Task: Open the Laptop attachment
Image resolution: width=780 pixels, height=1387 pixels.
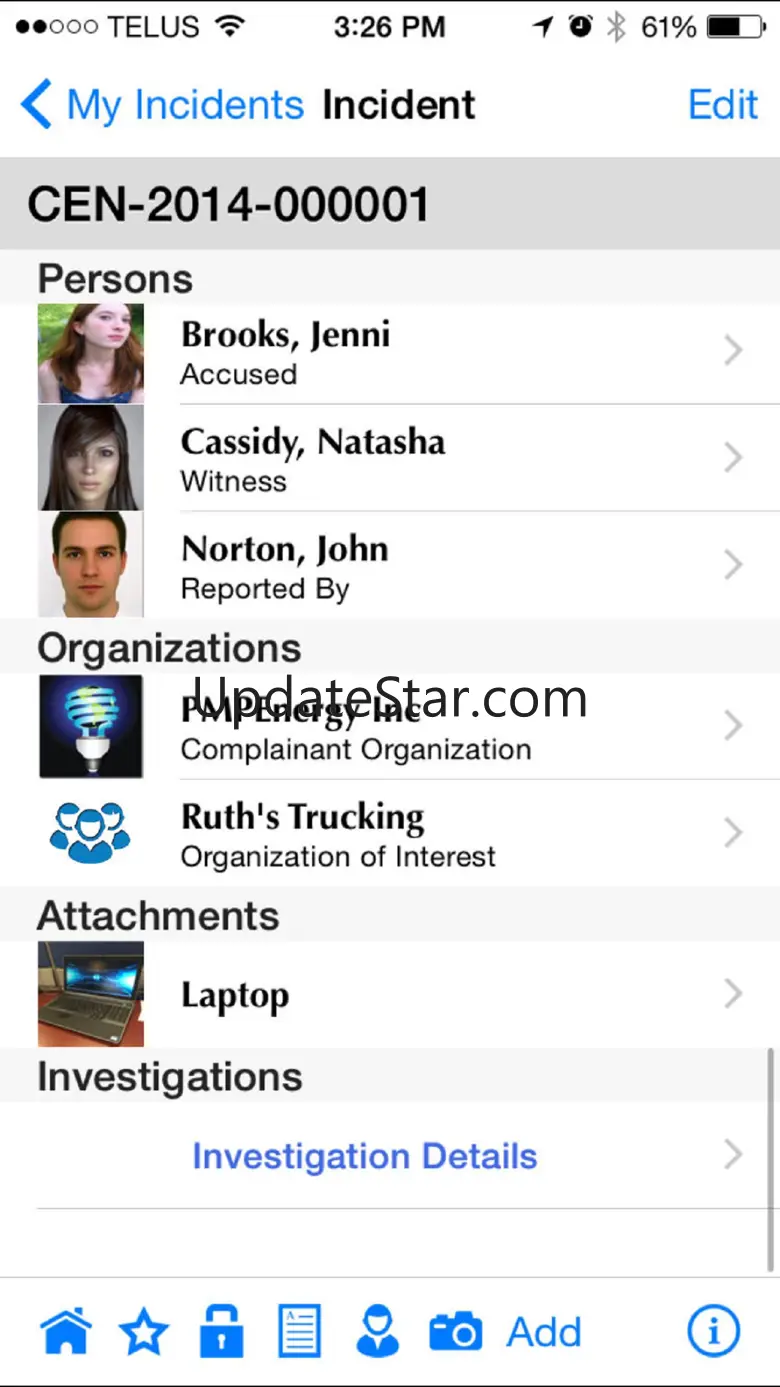Action: click(x=390, y=994)
